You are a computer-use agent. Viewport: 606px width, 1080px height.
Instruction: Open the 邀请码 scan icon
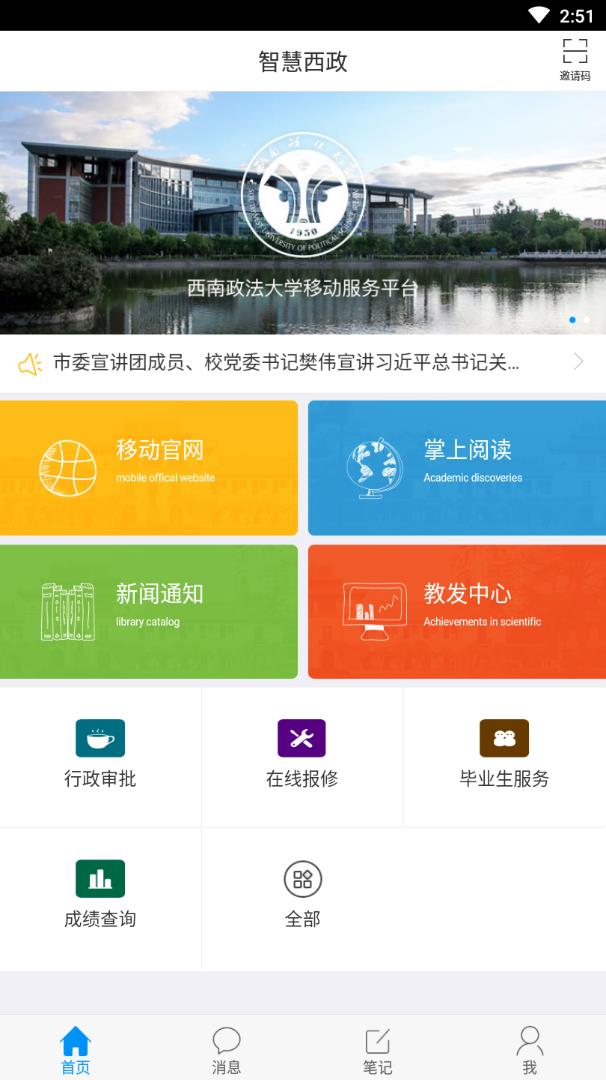574,59
